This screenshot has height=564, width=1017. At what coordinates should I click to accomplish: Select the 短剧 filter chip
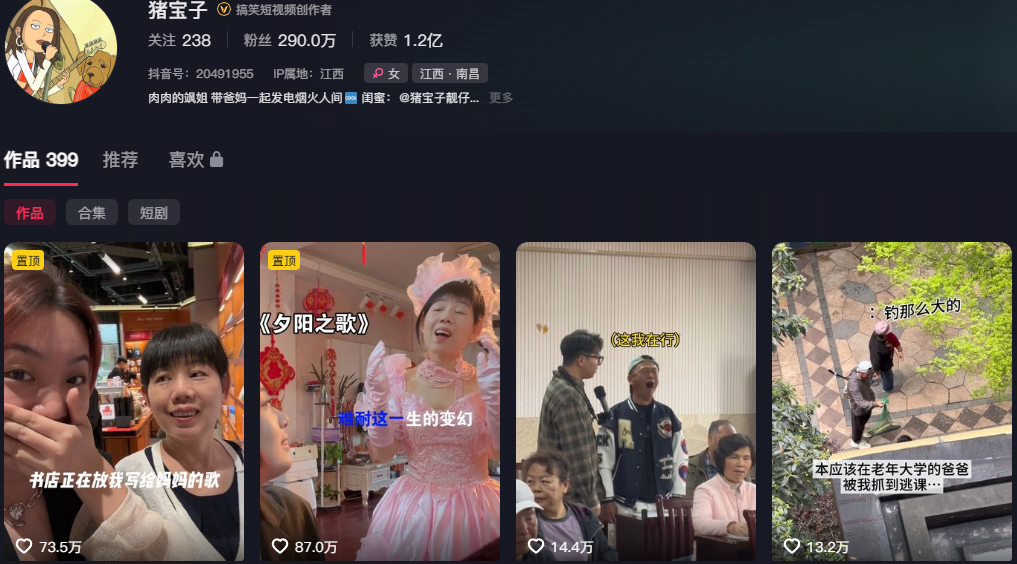(x=153, y=212)
